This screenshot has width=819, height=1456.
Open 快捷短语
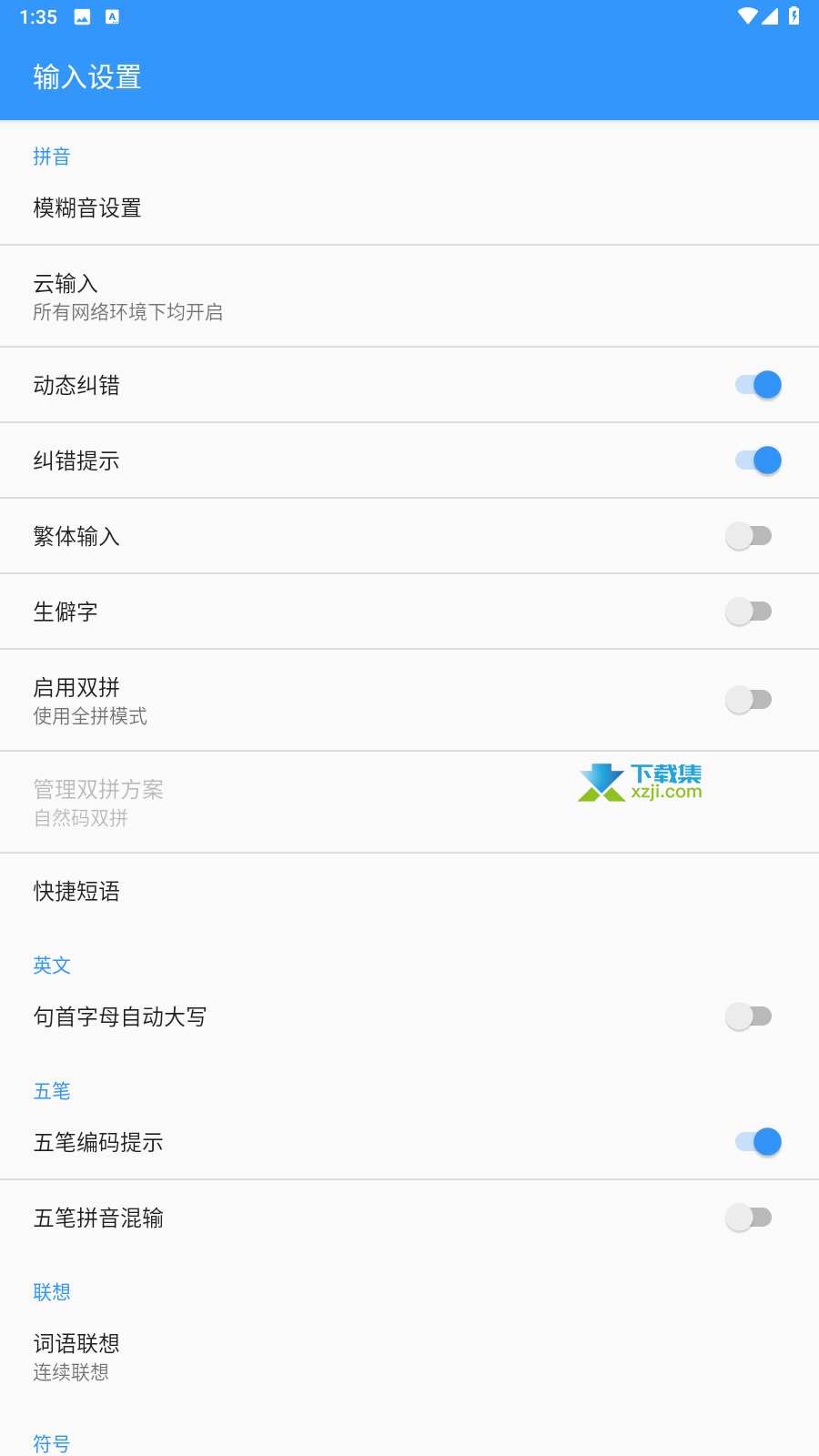coord(409,892)
